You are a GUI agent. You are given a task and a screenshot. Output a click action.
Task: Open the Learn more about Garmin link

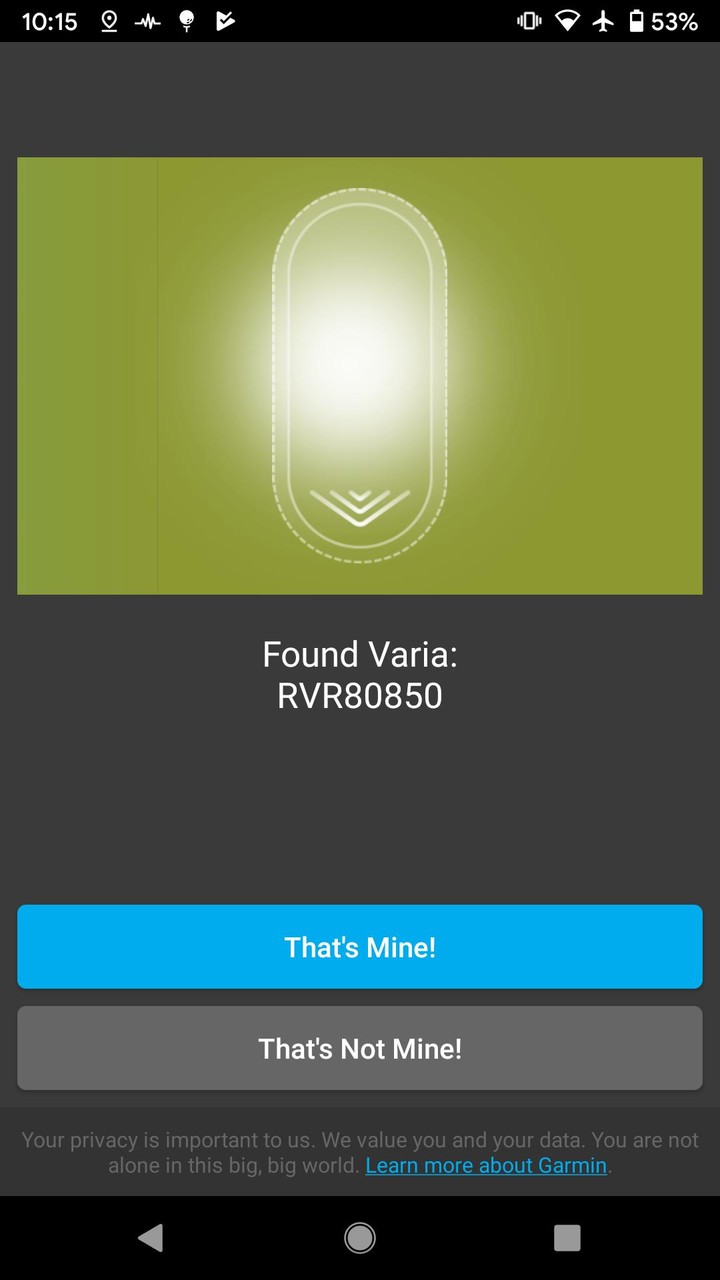[484, 1165]
